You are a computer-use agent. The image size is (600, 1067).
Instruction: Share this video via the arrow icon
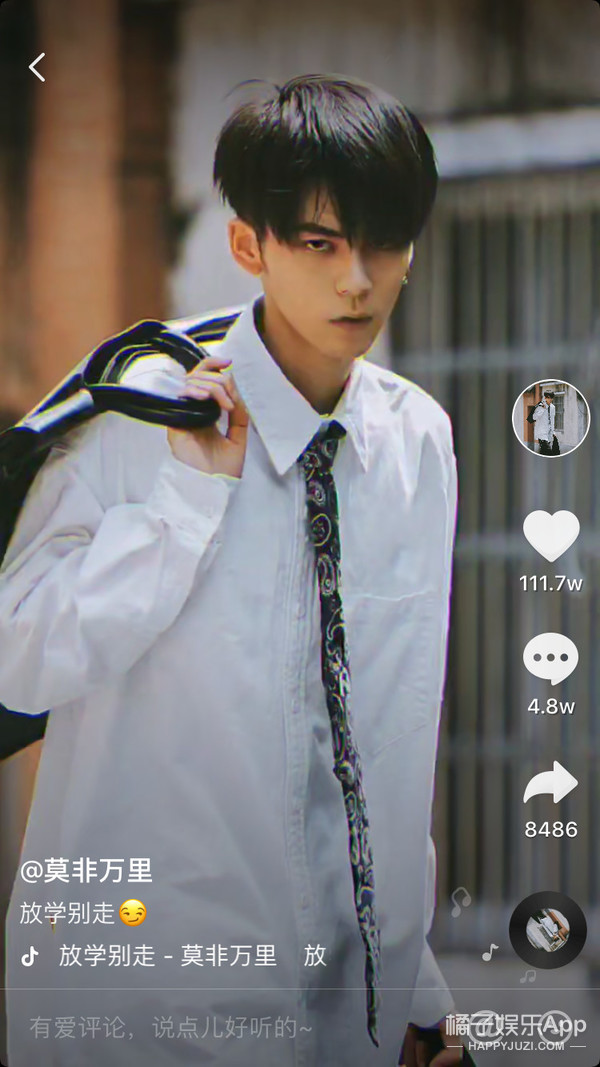551,783
